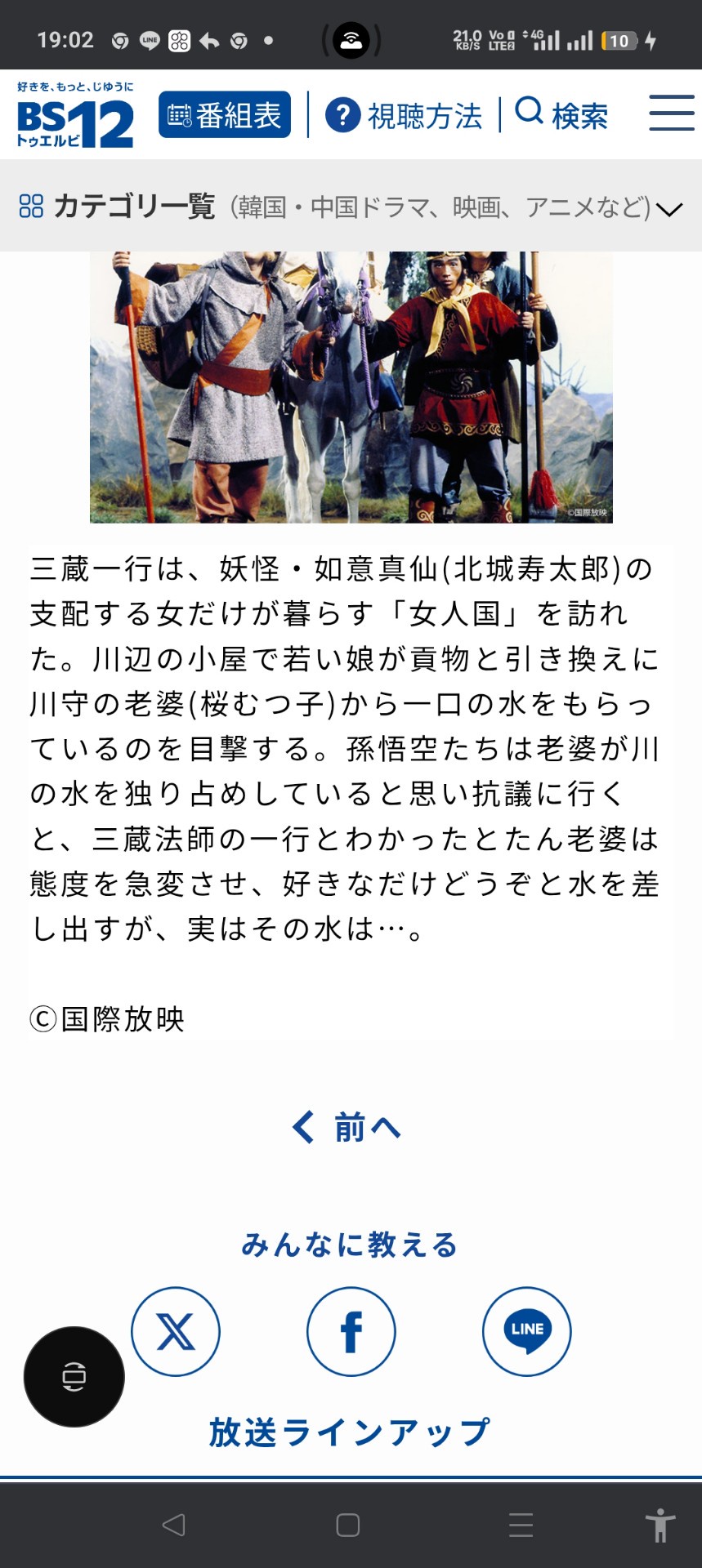Tap the BS12 logo to go home
The image size is (702, 1568).
pyautogui.click(x=75, y=115)
